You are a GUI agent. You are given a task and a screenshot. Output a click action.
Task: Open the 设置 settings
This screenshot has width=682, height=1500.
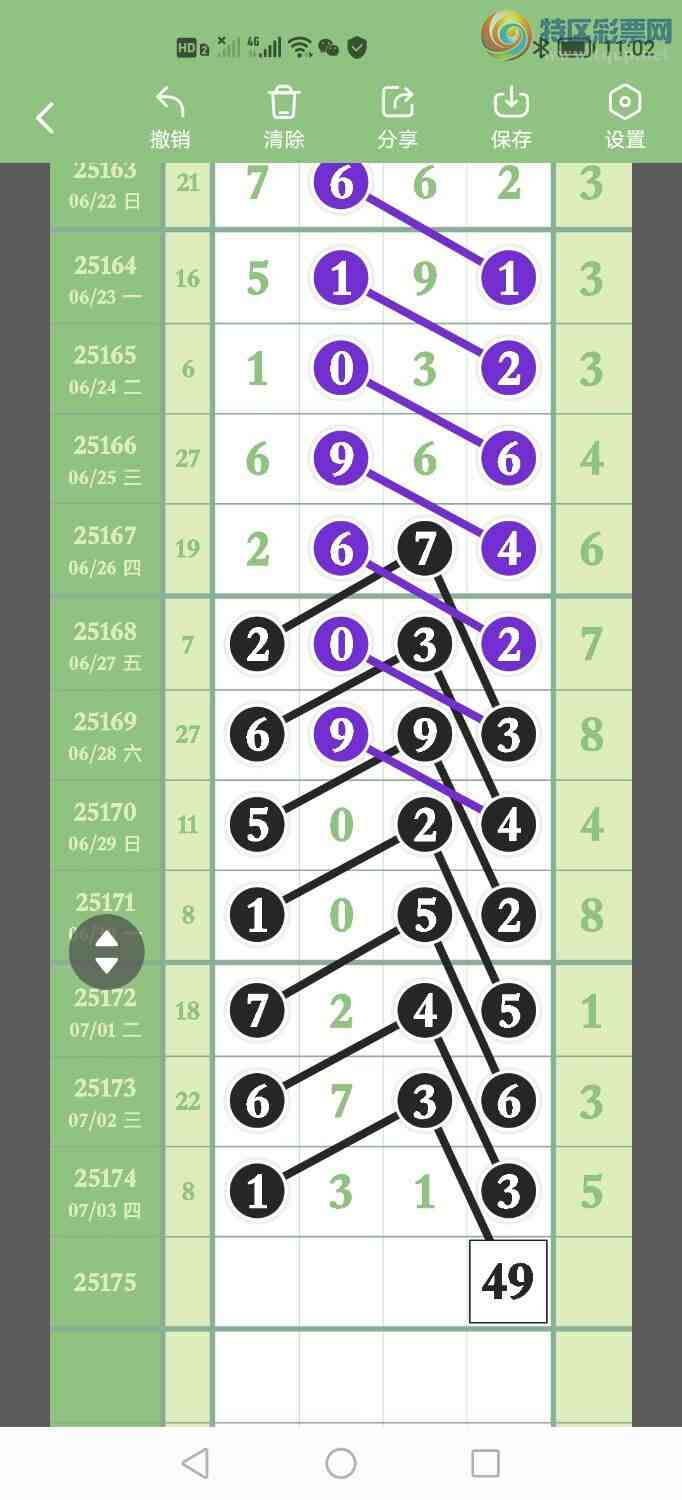click(625, 117)
